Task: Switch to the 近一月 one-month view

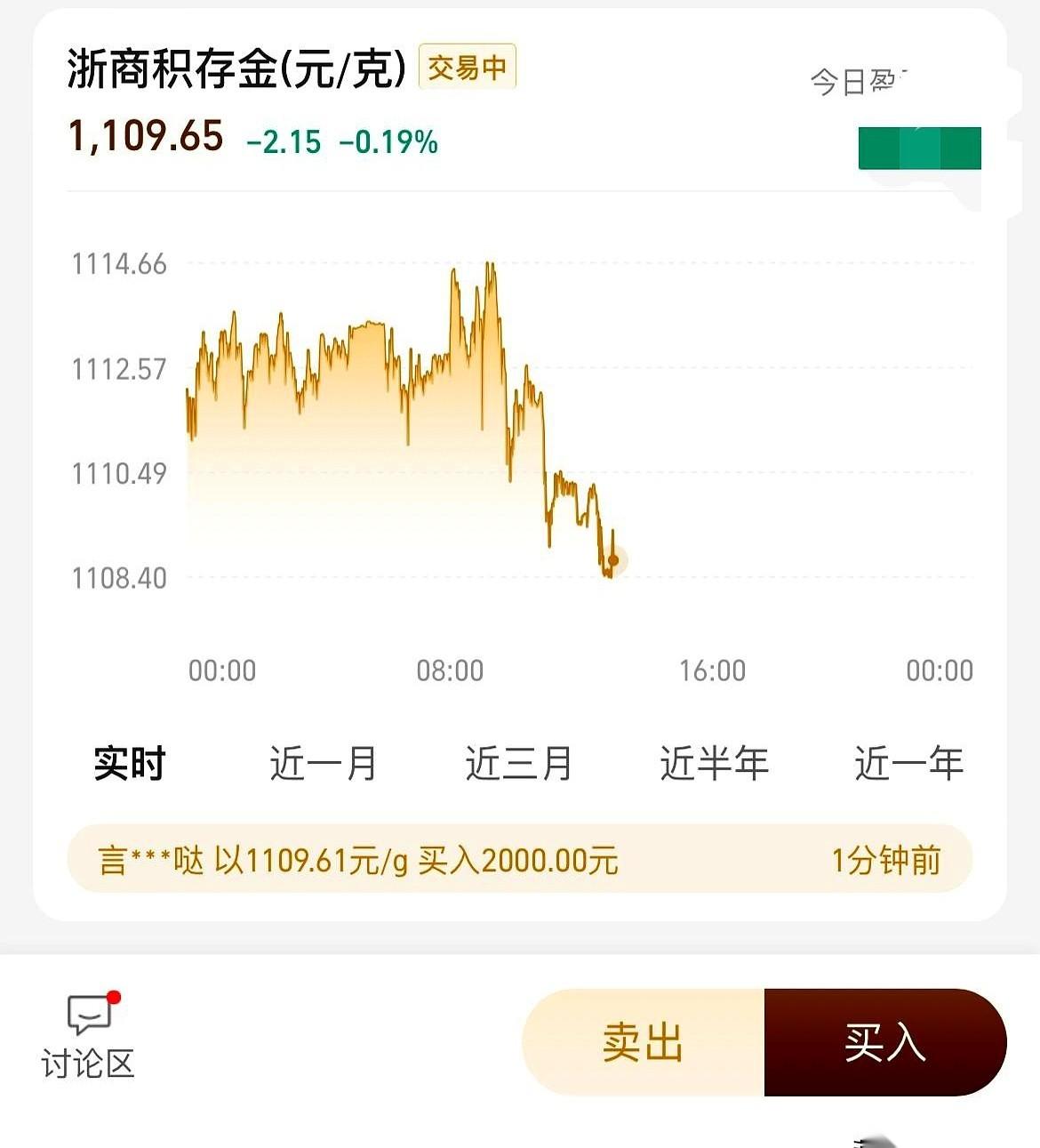Action: point(324,763)
